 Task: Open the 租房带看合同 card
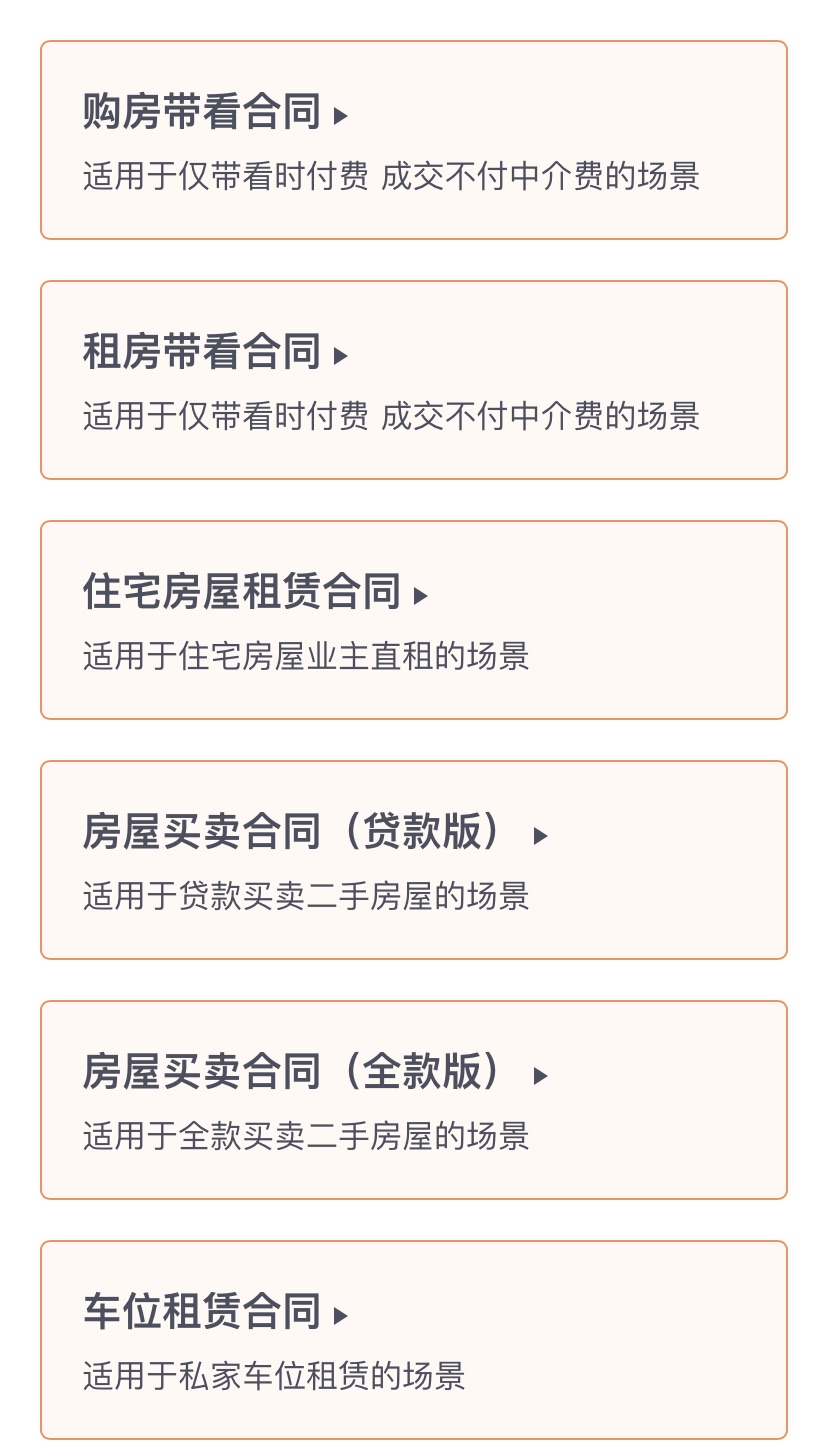tap(414, 380)
